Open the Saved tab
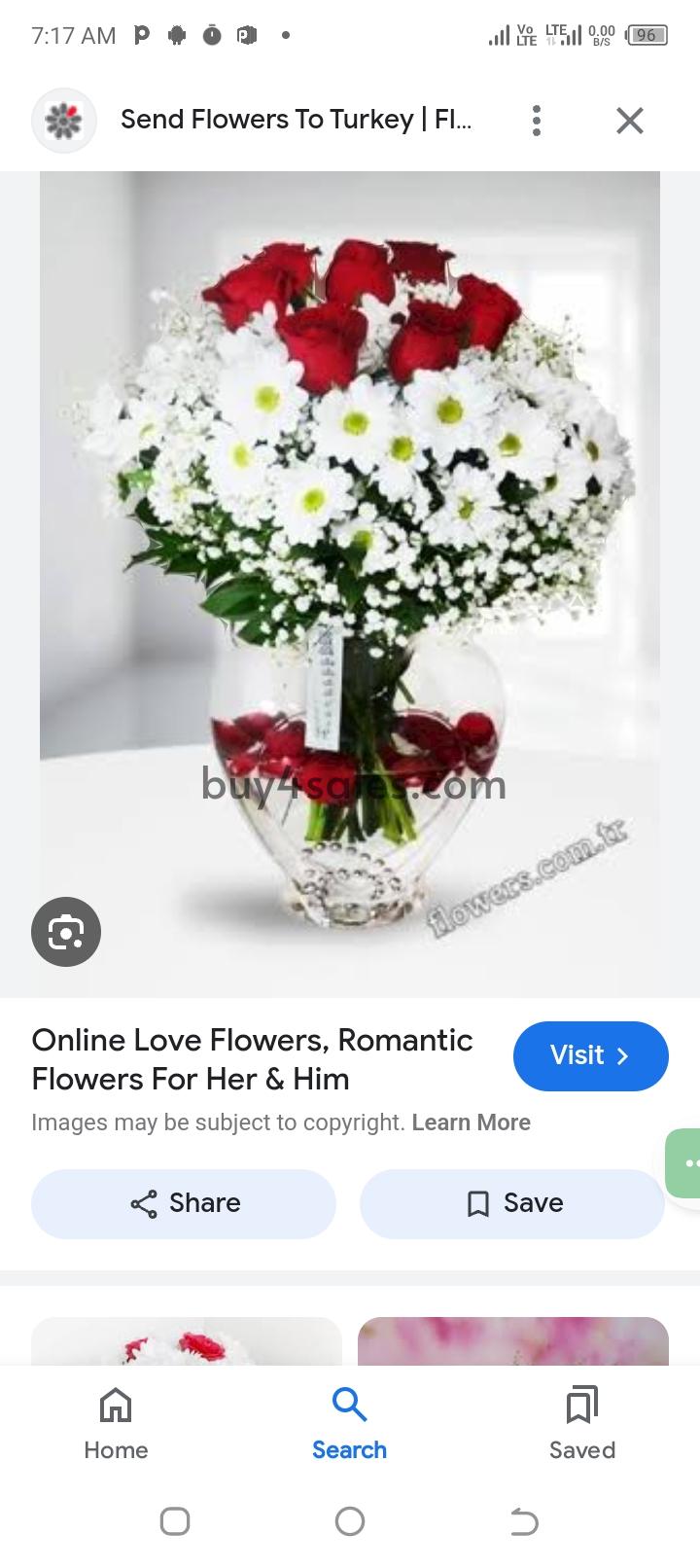700x1568 pixels. coord(581,1423)
